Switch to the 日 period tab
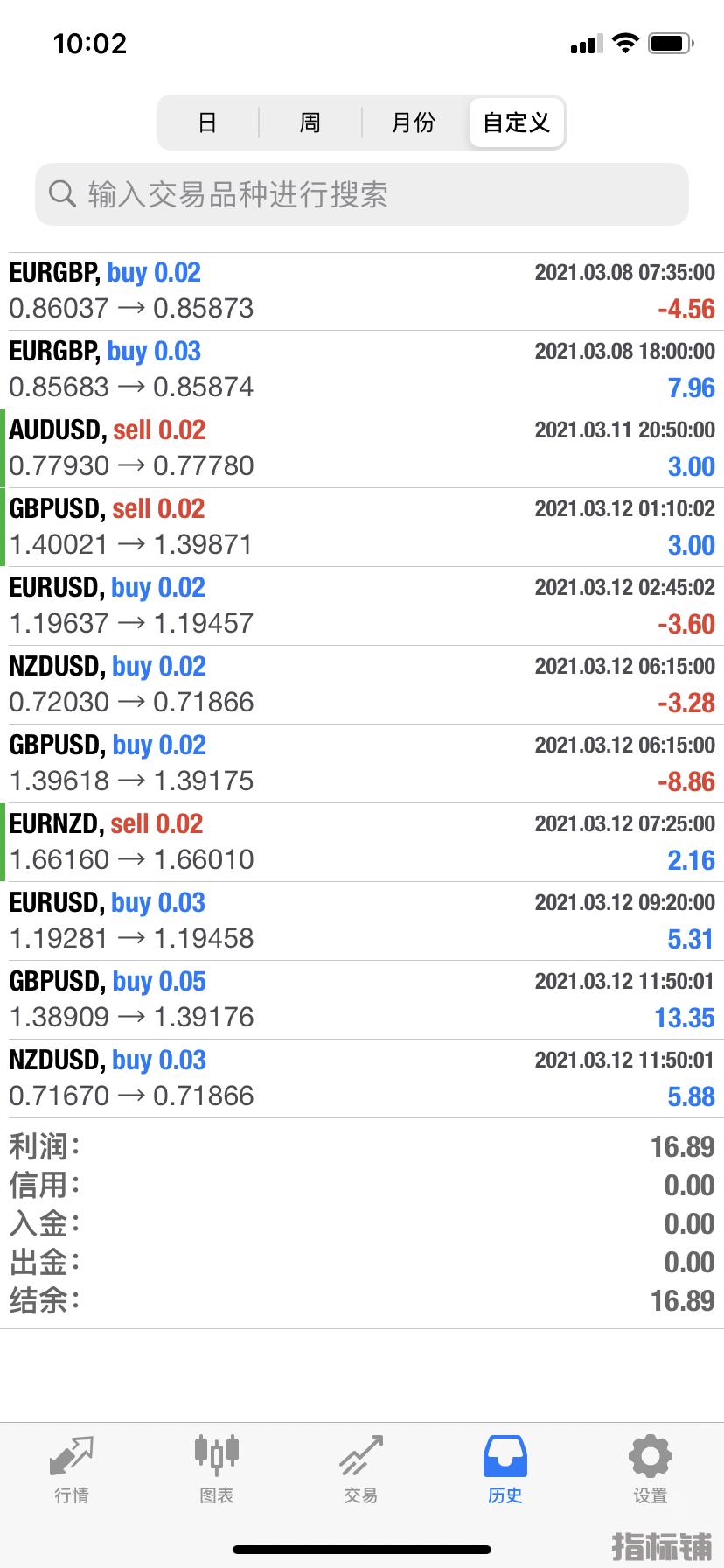 click(207, 122)
